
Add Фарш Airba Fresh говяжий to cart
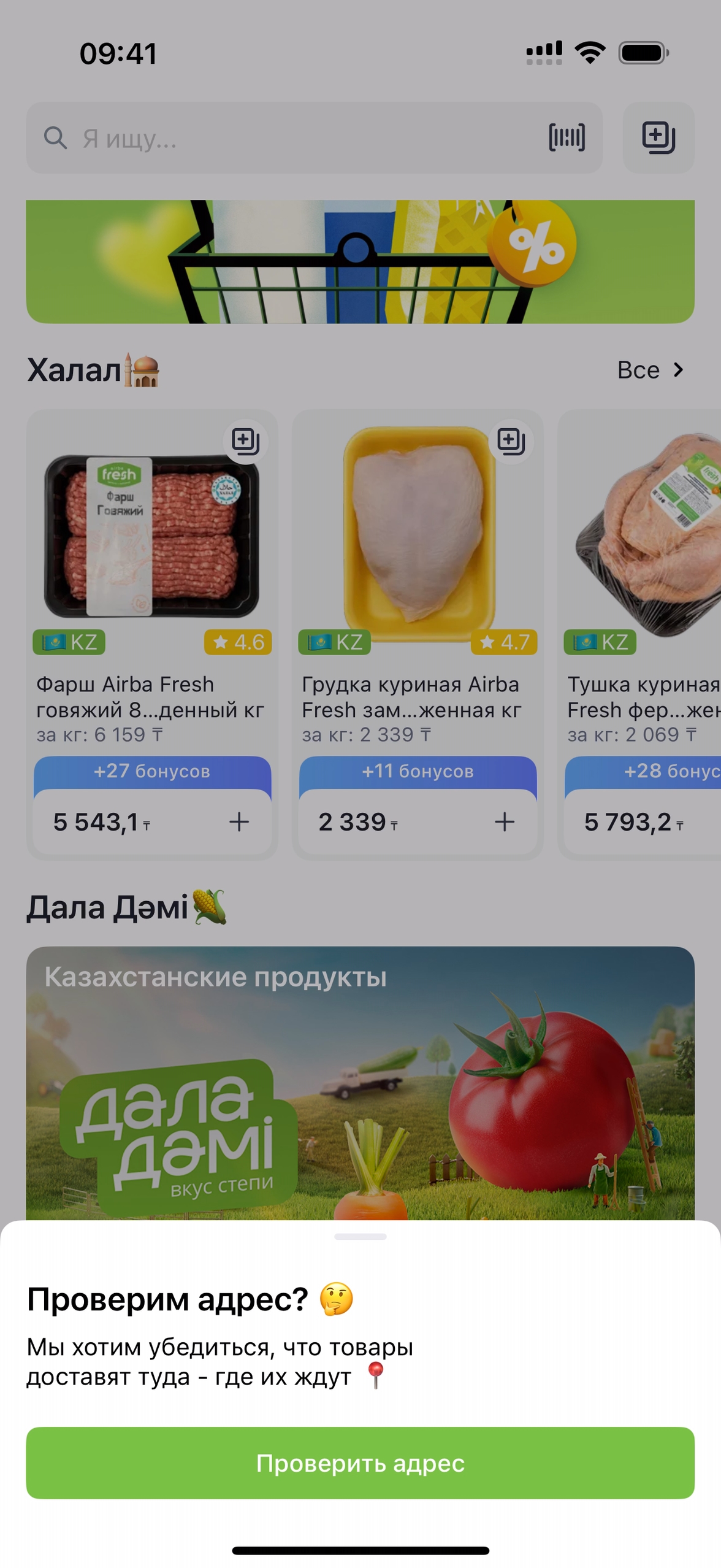point(238,821)
